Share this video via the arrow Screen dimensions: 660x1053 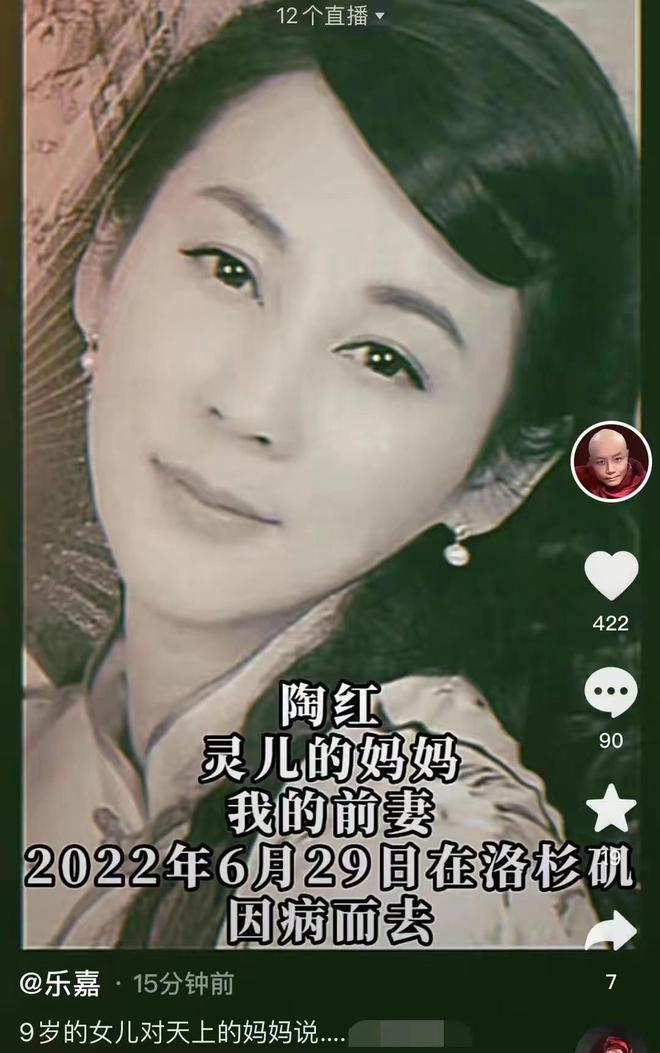(611, 930)
